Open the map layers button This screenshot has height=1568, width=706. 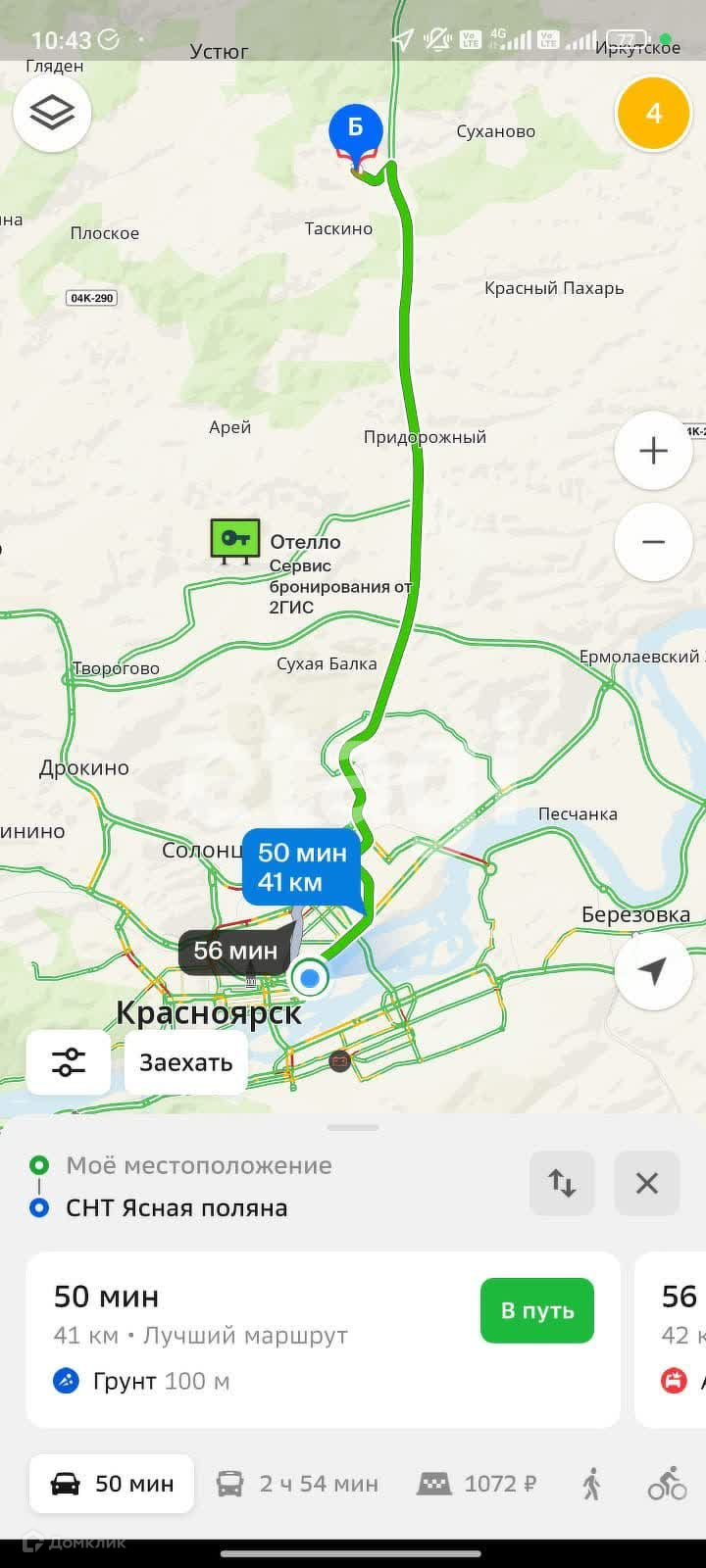52,114
